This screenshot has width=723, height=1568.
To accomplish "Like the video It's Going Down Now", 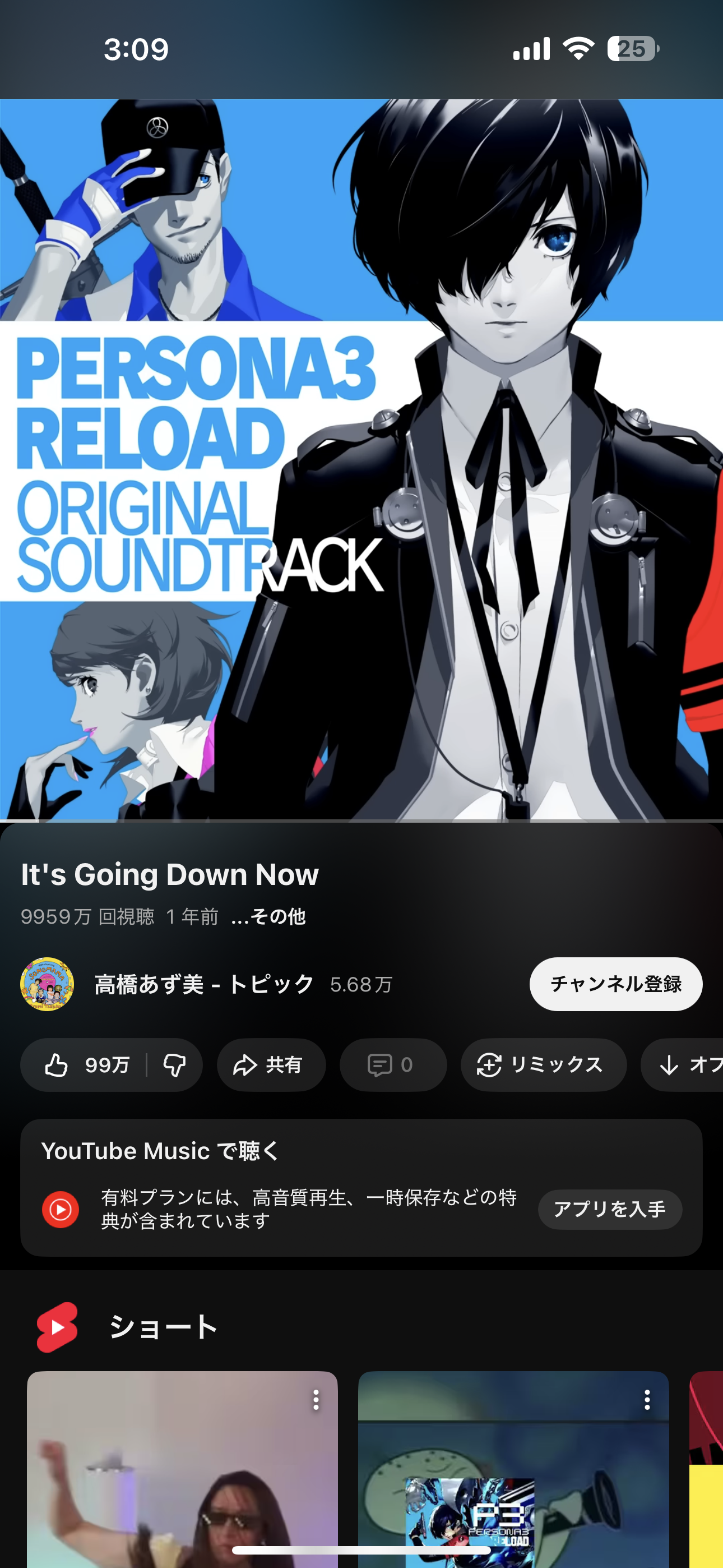I will (x=85, y=1064).
